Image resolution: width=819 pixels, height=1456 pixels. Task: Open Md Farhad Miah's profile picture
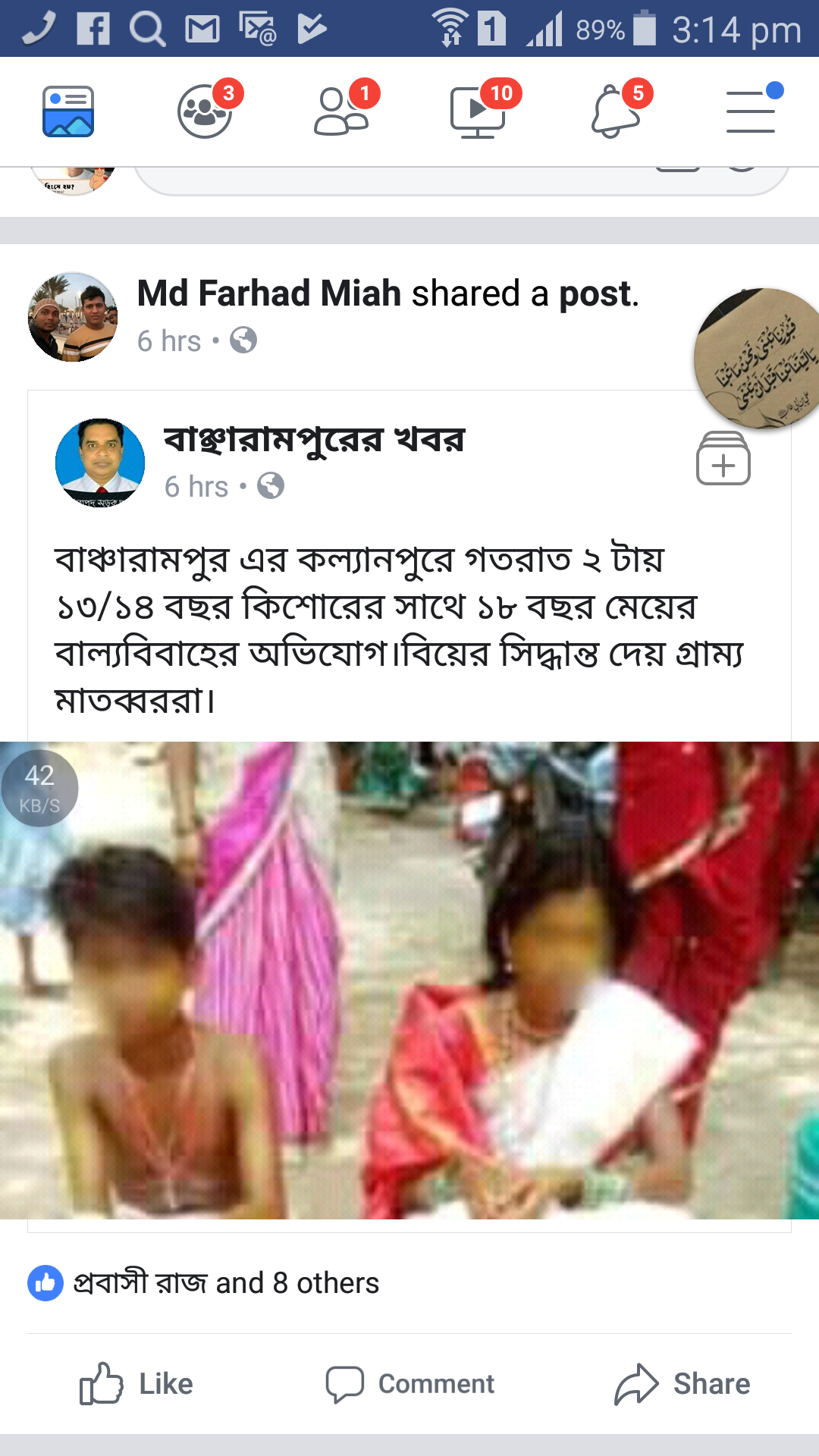click(73, 317)
